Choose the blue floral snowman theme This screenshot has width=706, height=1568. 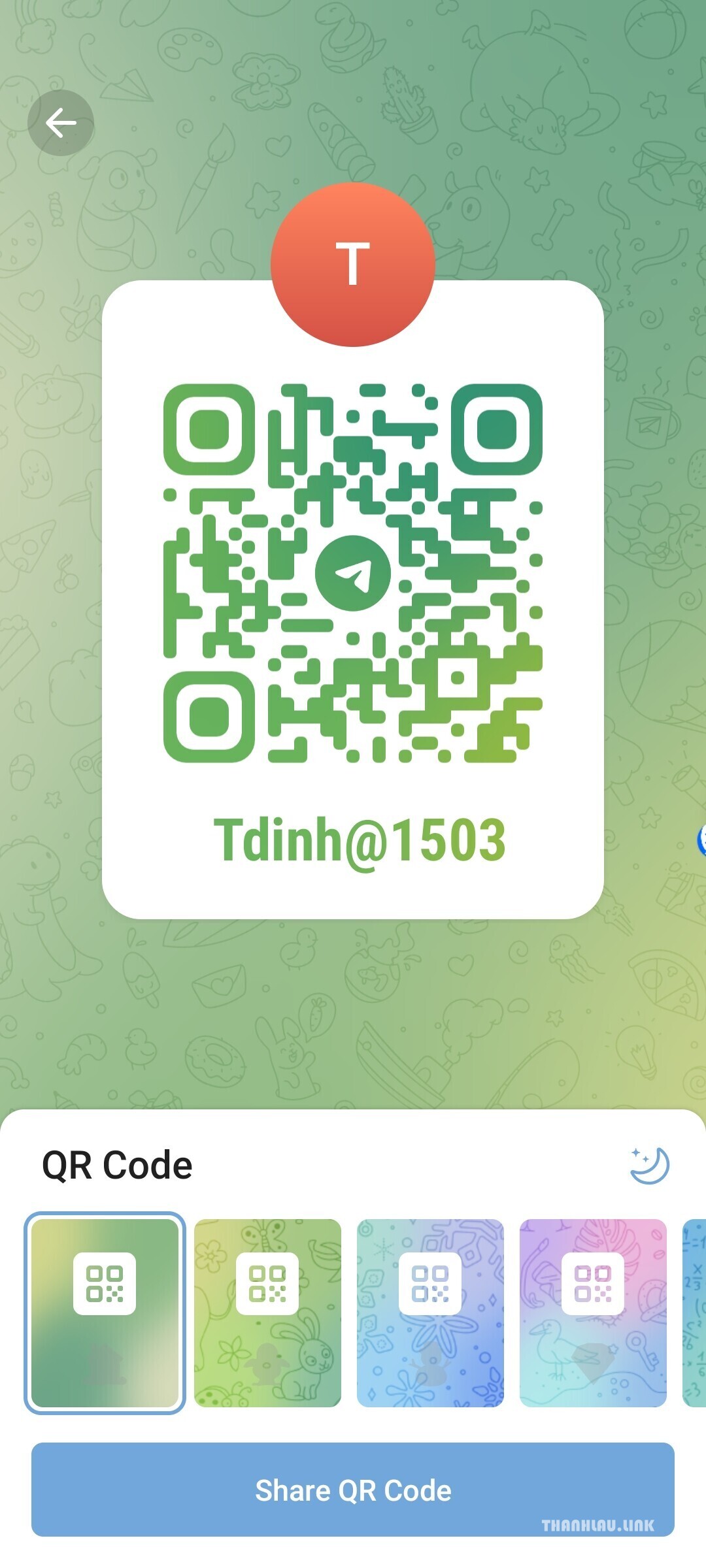430,1313
